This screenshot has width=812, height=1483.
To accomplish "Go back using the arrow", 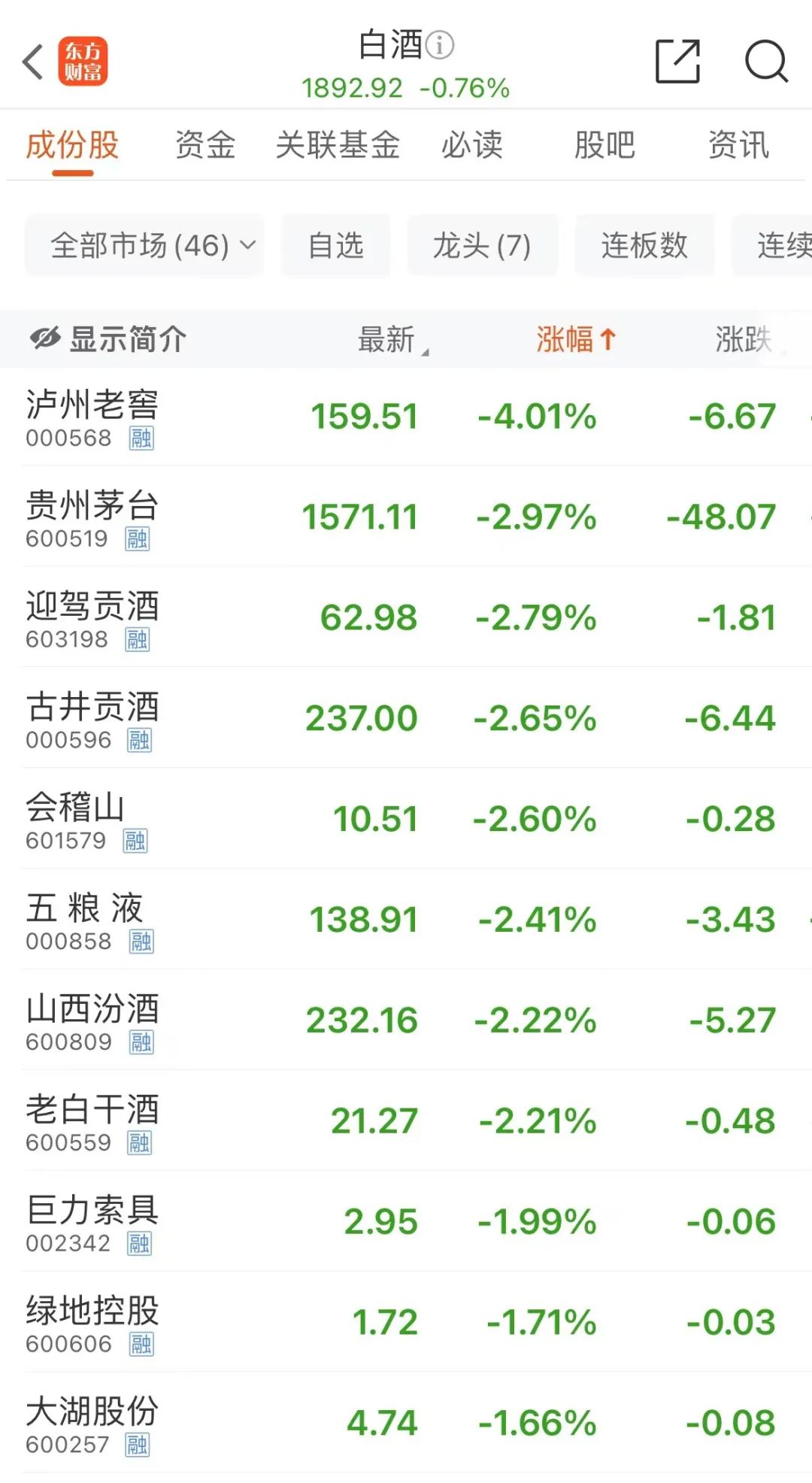I will [x=33, y=62].
